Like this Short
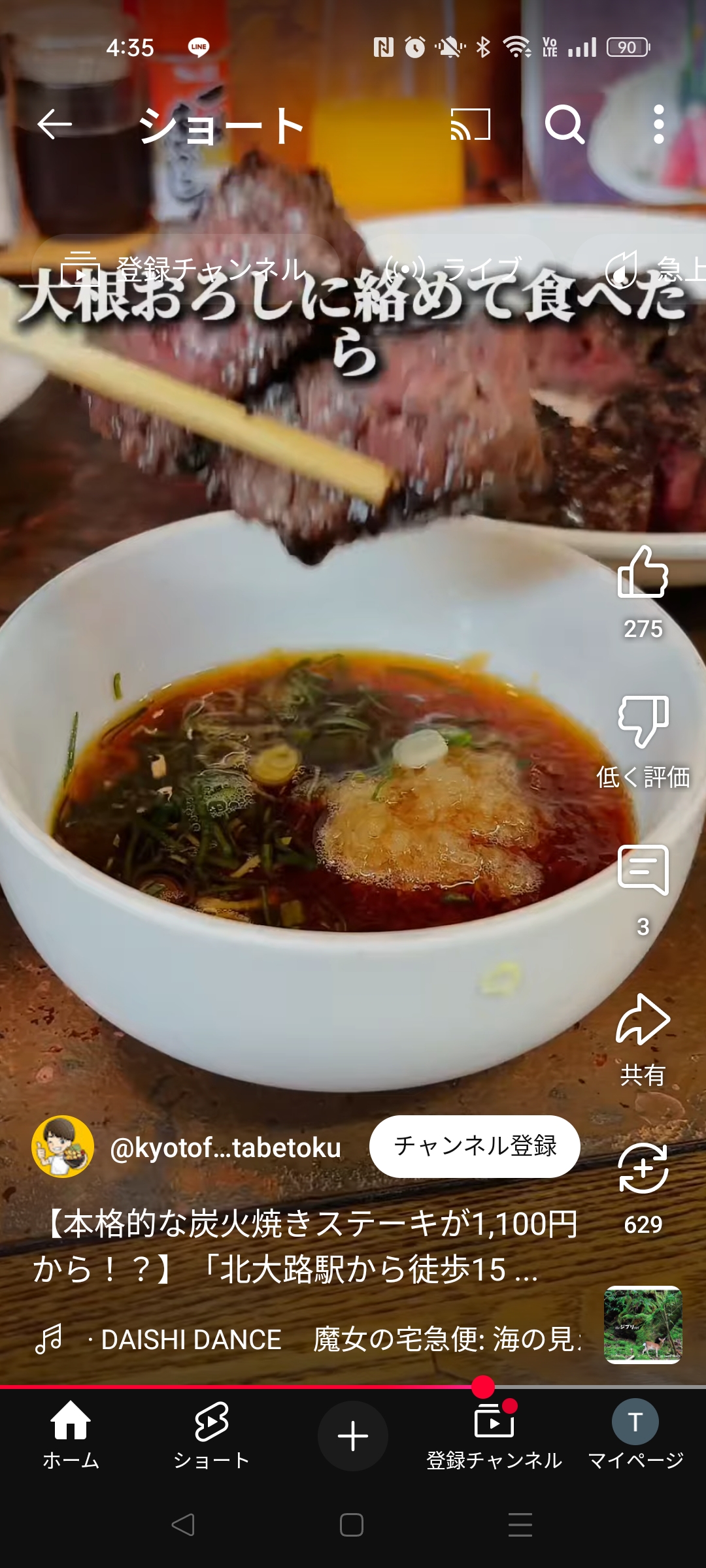Screen dimensions: 706x1568 tap(643, 573)
